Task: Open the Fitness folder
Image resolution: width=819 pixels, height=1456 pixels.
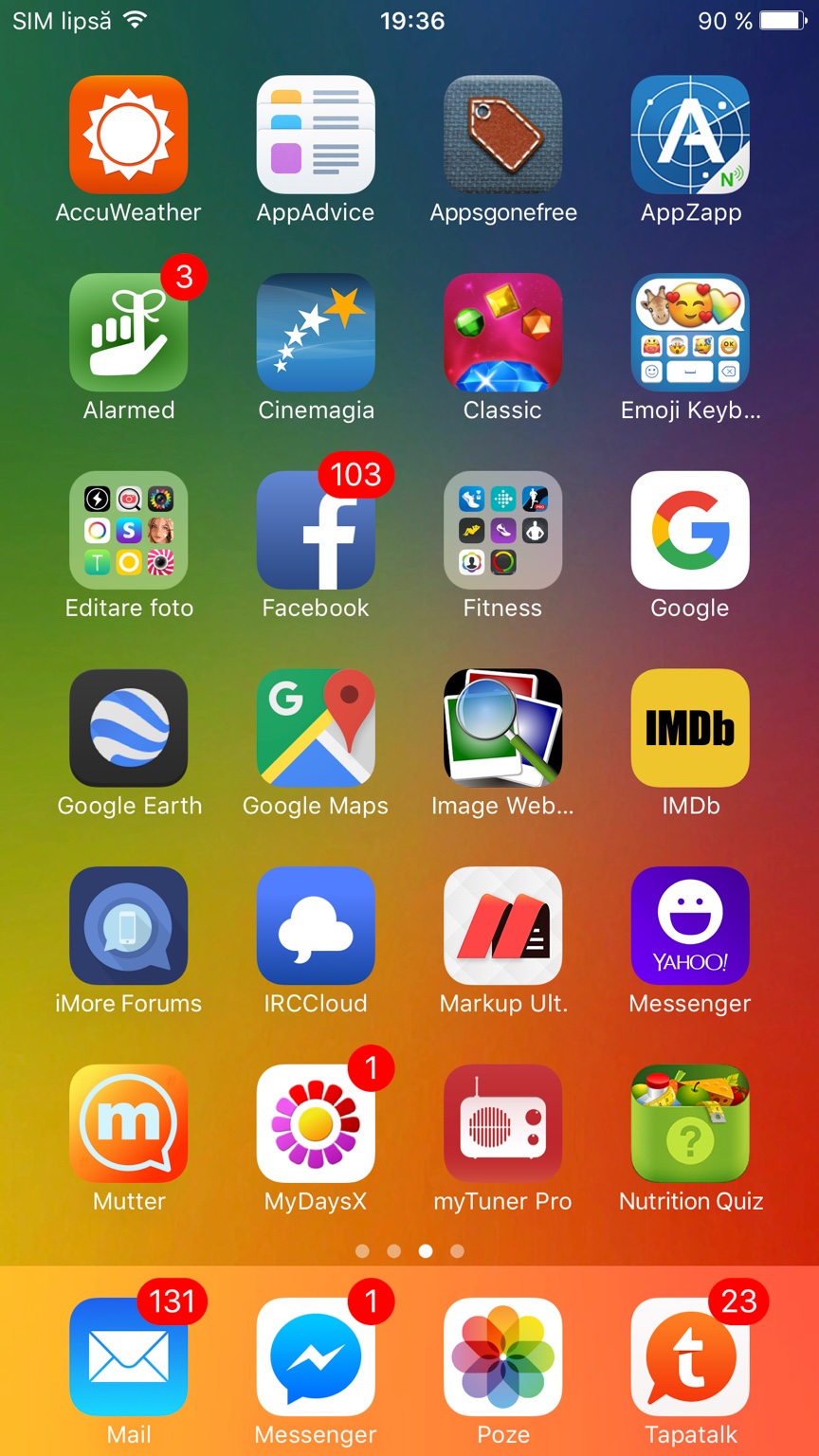Action: pyautogui.click(x=502, y=530)
